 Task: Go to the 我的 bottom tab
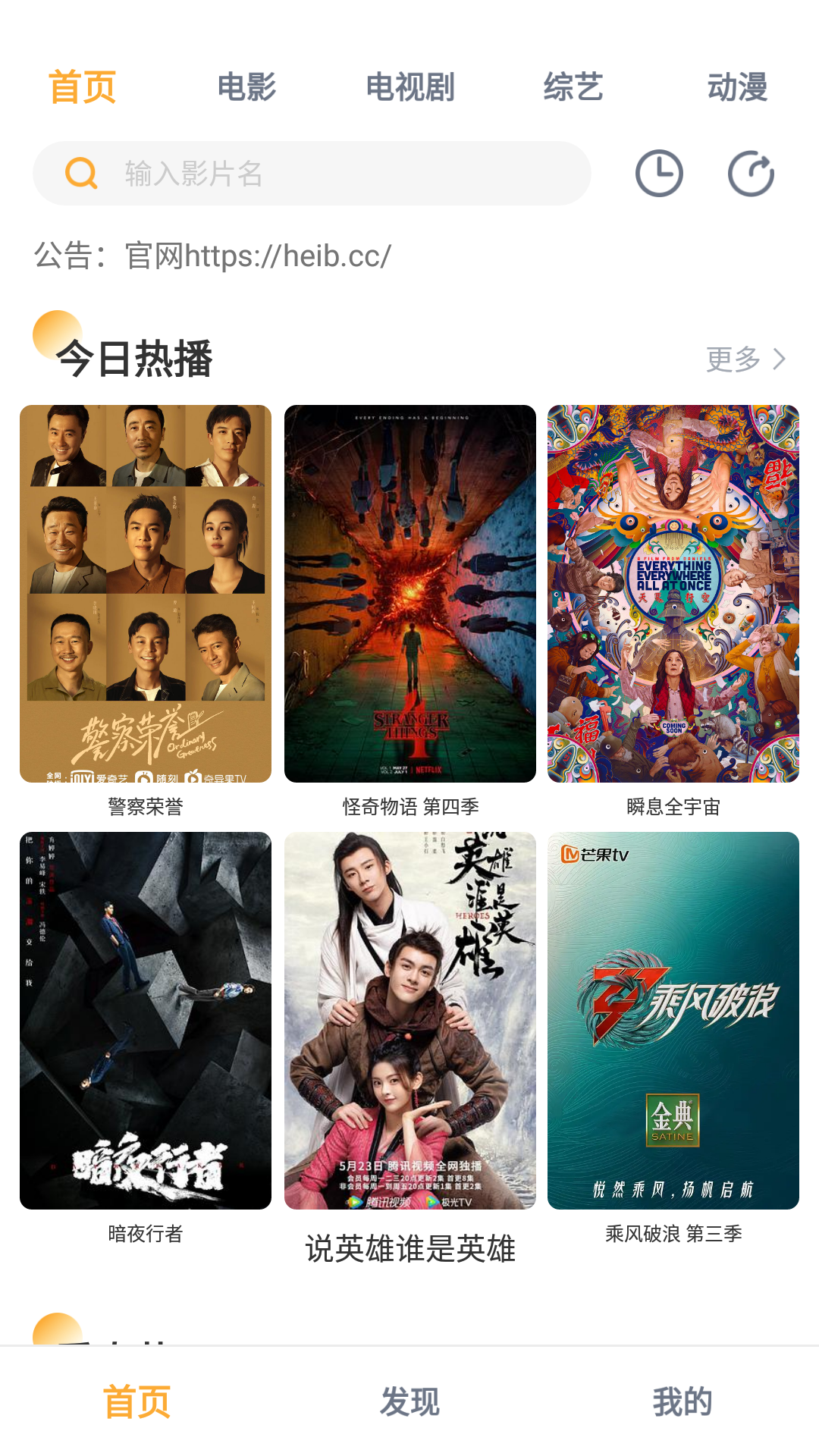[x=682, y=1401]
